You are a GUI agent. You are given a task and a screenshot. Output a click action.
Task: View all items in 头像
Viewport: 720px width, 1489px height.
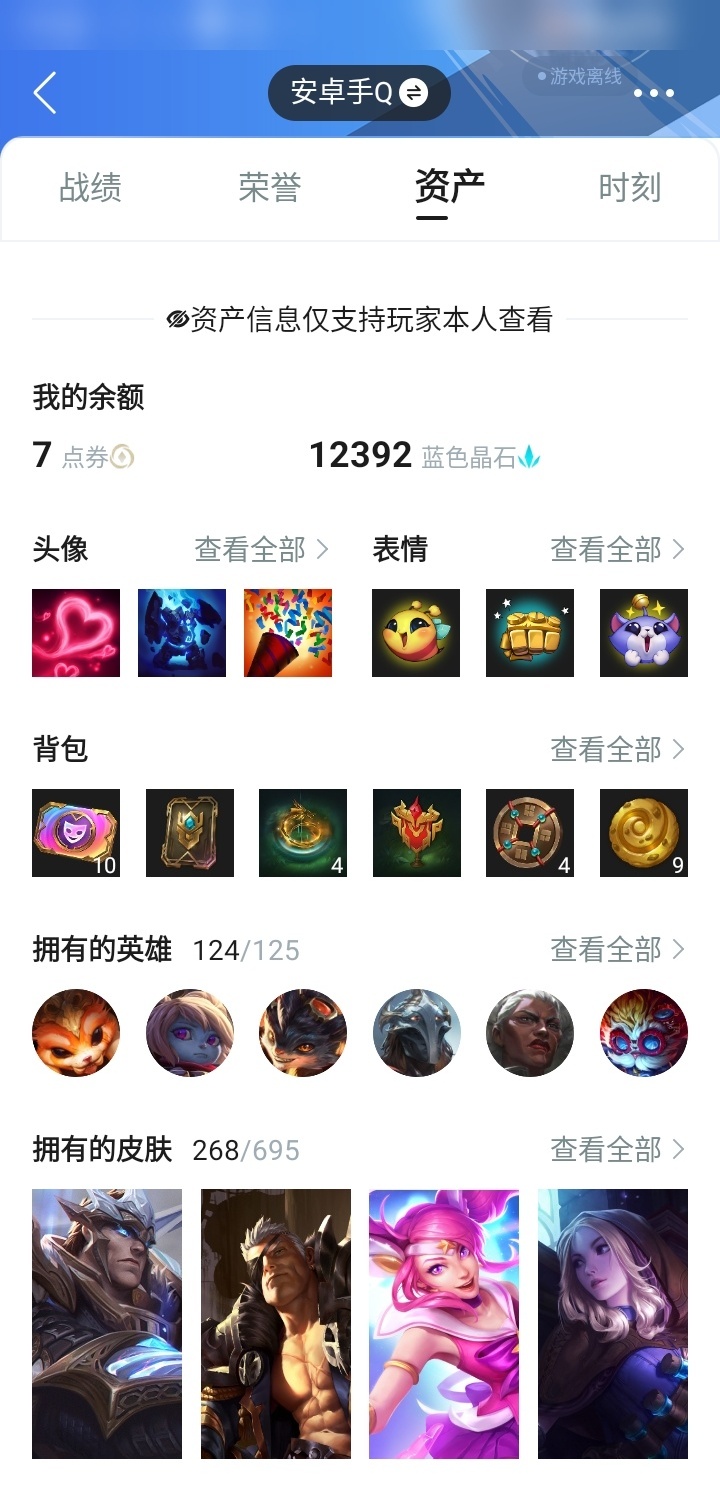click(x=262, y=549)
